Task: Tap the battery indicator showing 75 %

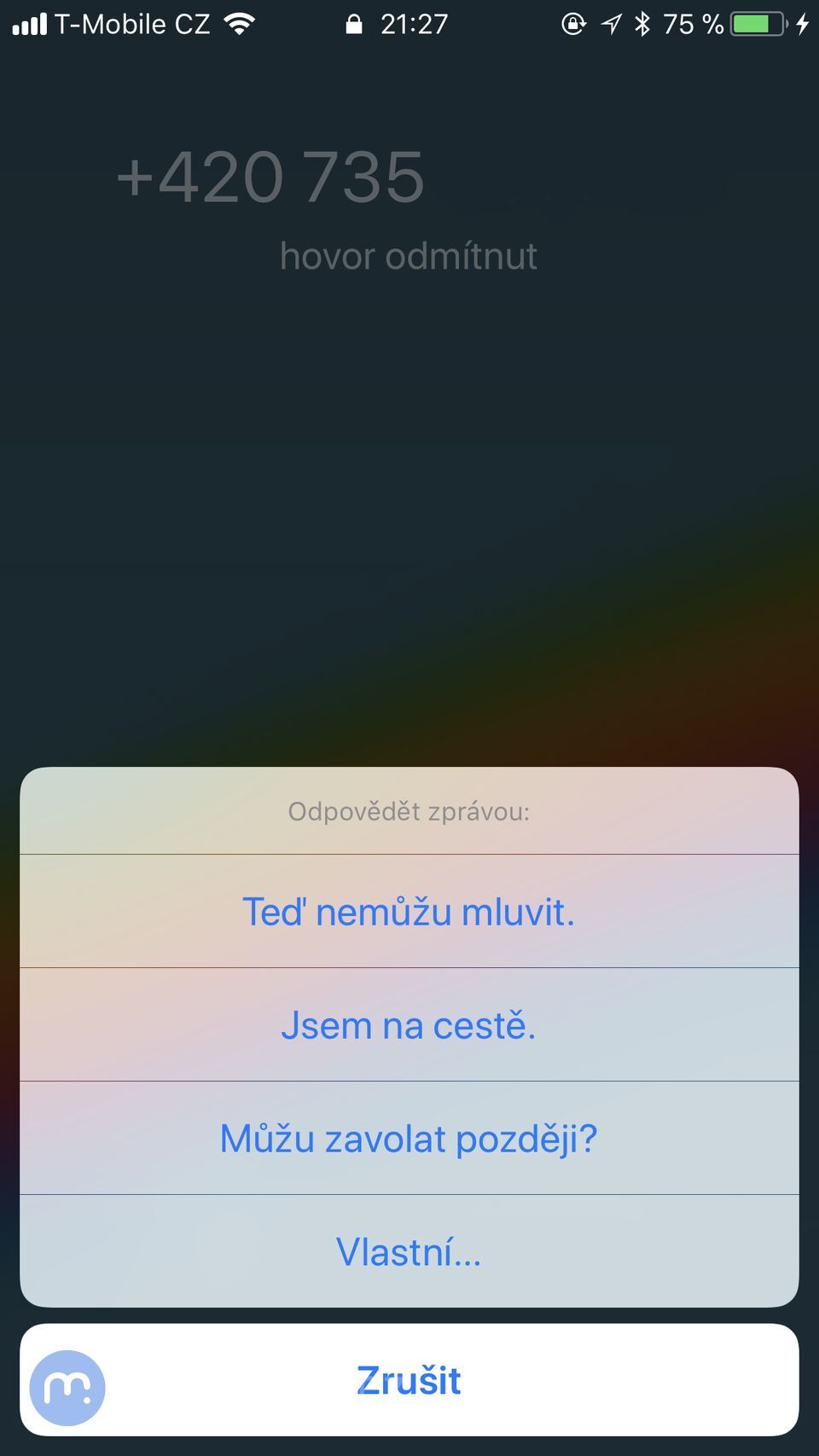Action: tap(691, 23)
